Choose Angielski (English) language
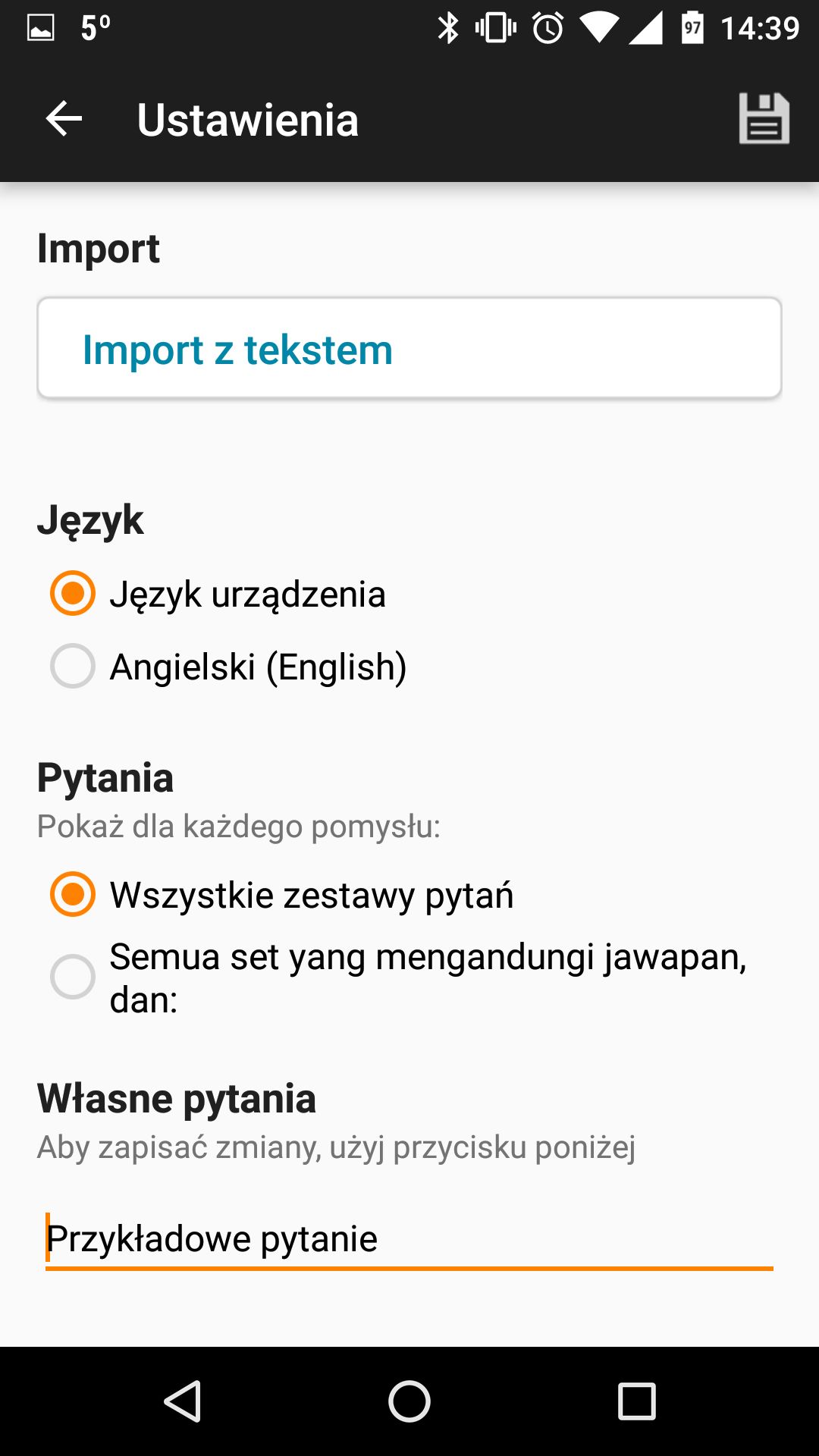819x1456 pixels. (x=229, y=667)
